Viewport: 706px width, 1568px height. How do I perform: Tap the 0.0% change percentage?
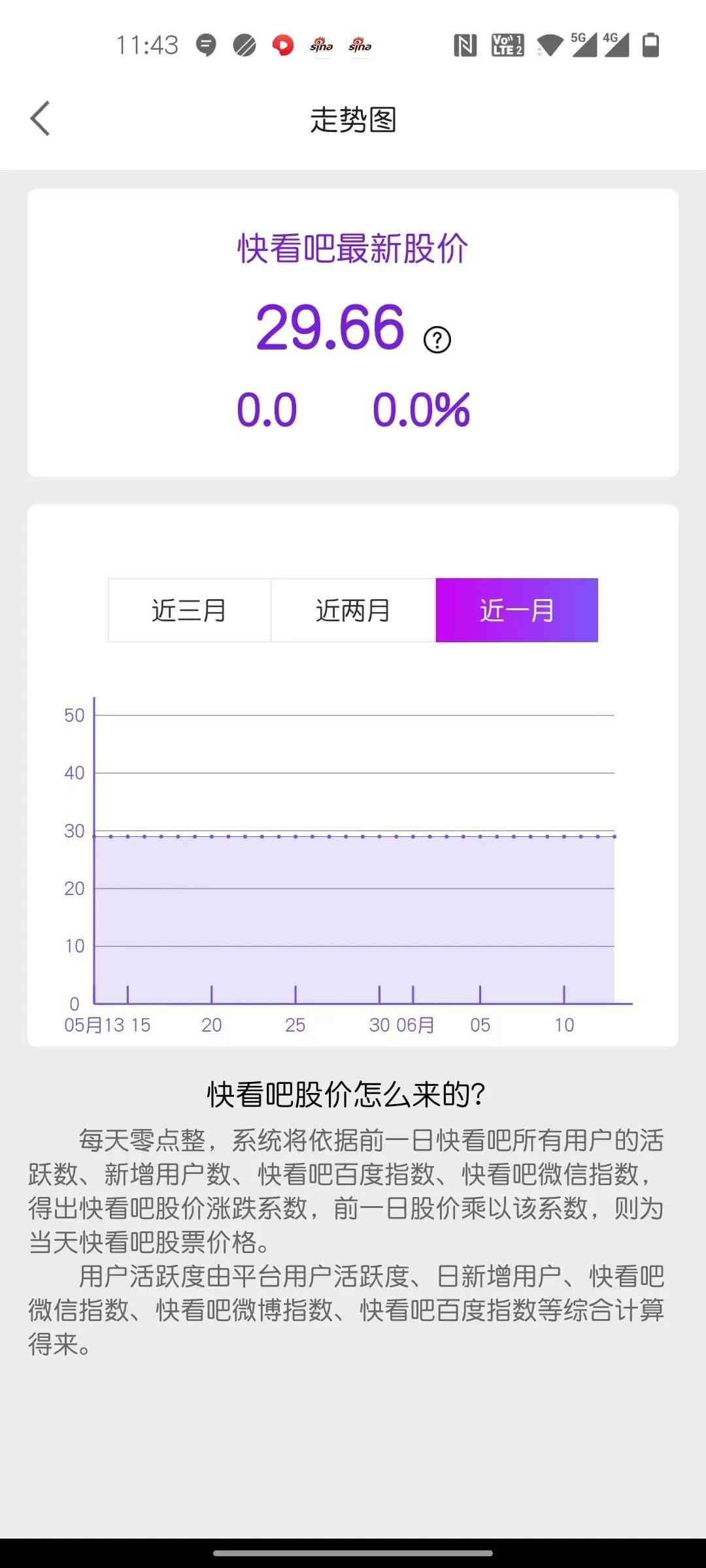click(422, 410)
